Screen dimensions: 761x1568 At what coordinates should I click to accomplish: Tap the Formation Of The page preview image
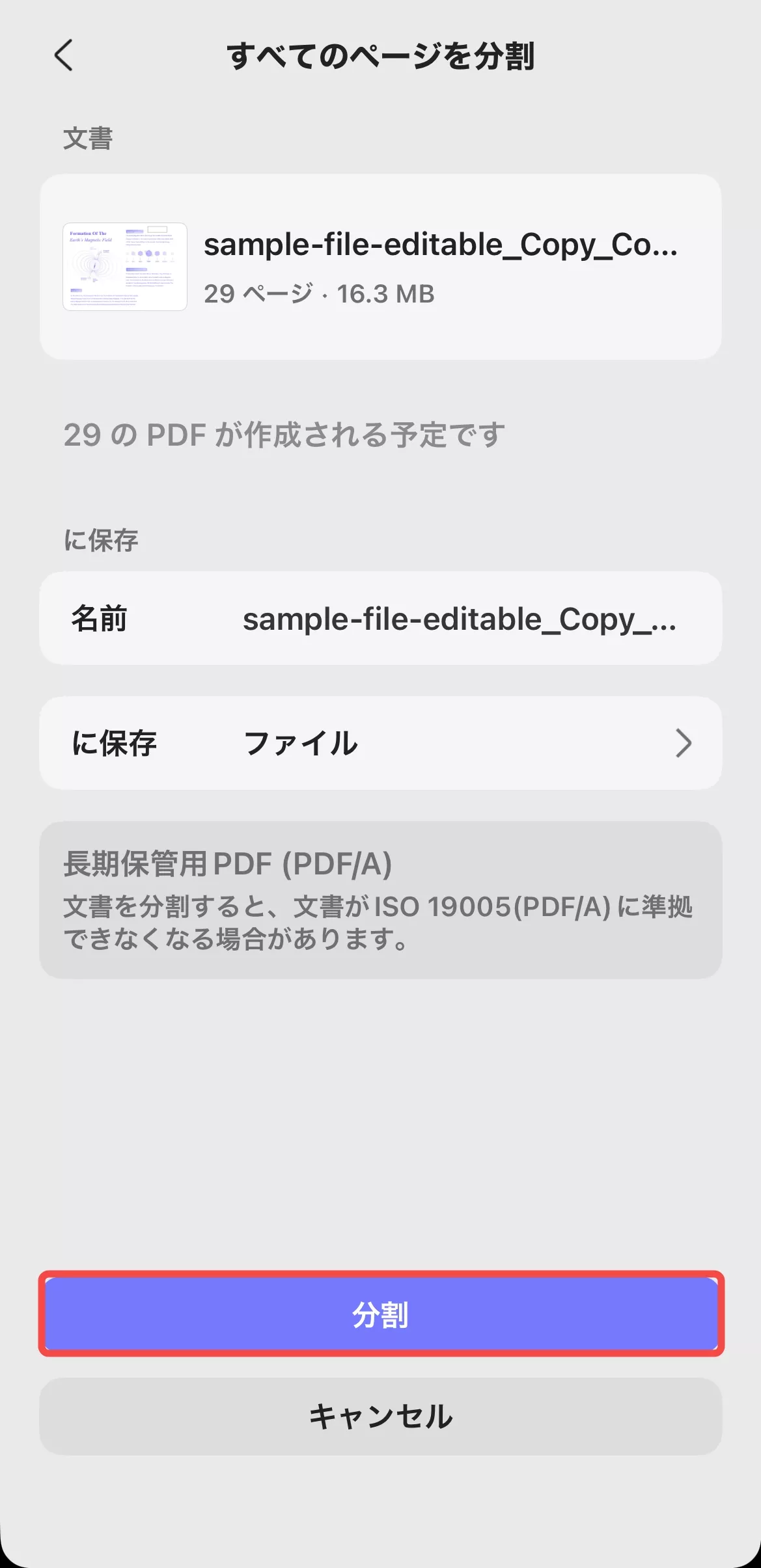point(124,265)
